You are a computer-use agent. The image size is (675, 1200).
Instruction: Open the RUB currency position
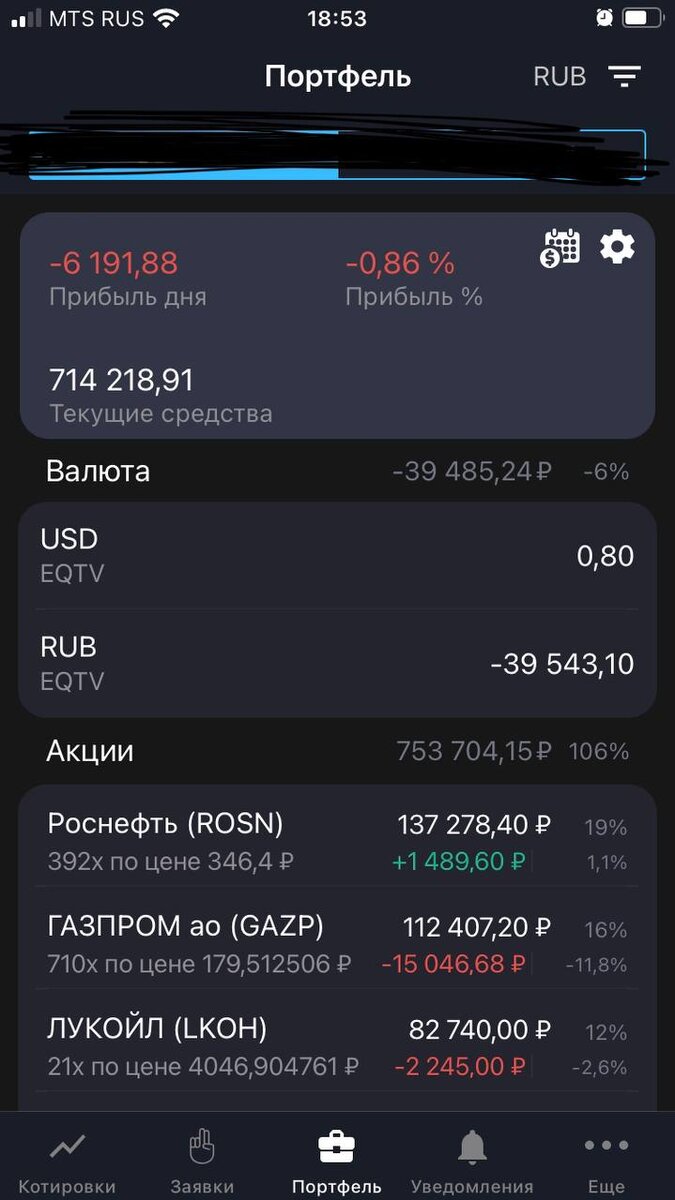[x=337, y=664]
